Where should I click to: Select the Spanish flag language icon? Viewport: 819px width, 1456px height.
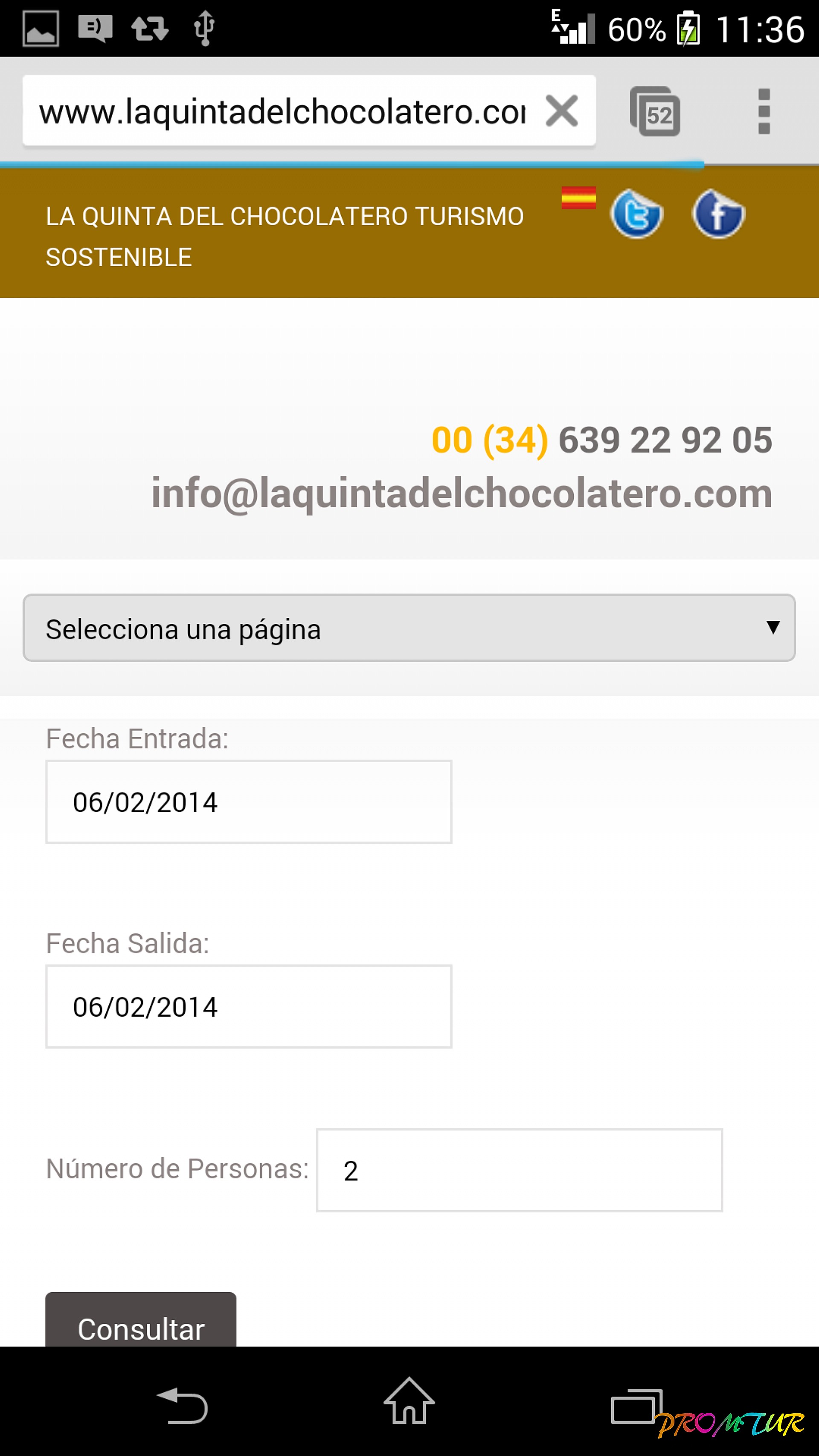[x=578, y=198]
